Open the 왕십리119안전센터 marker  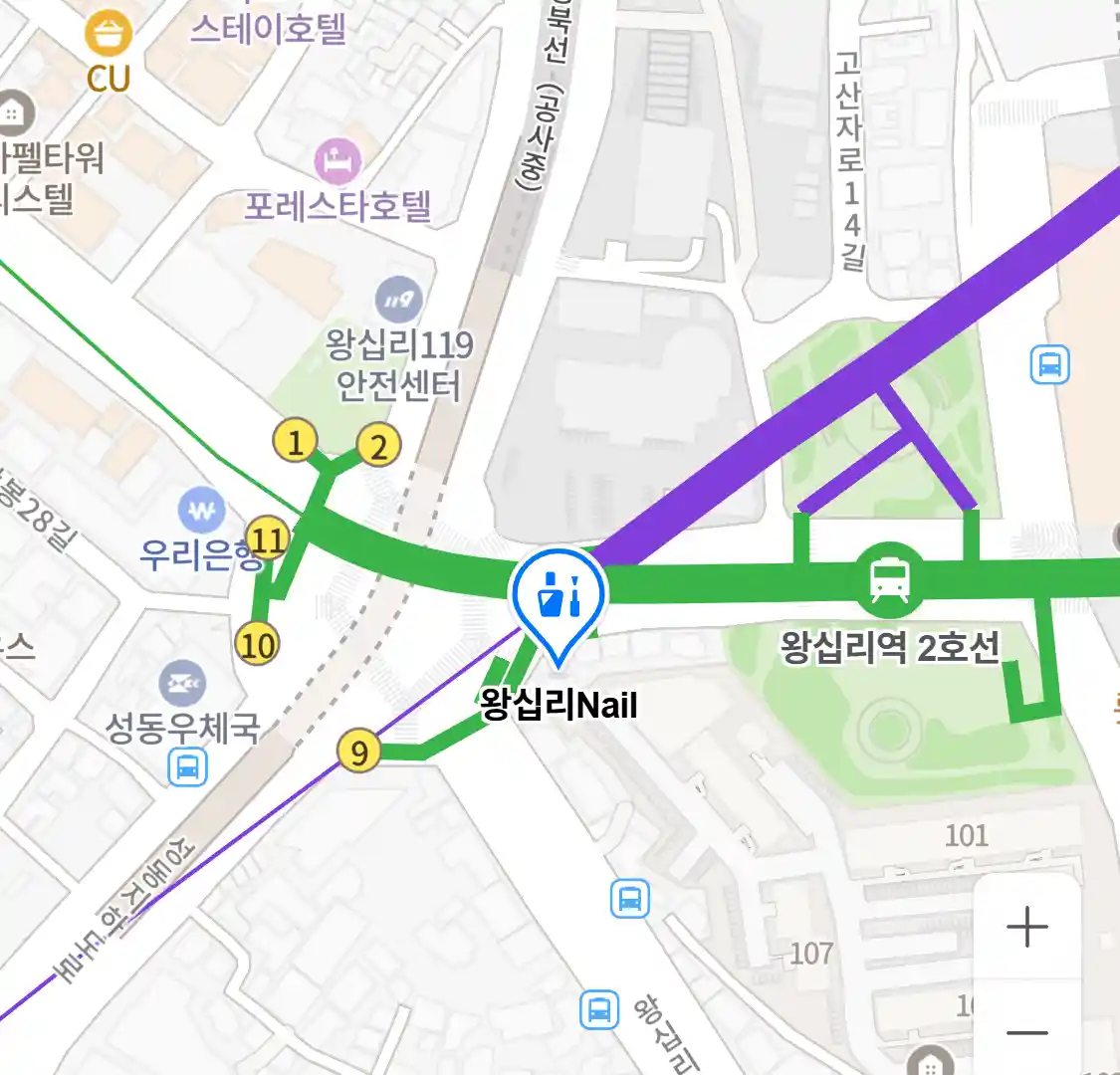pos(398,299)
